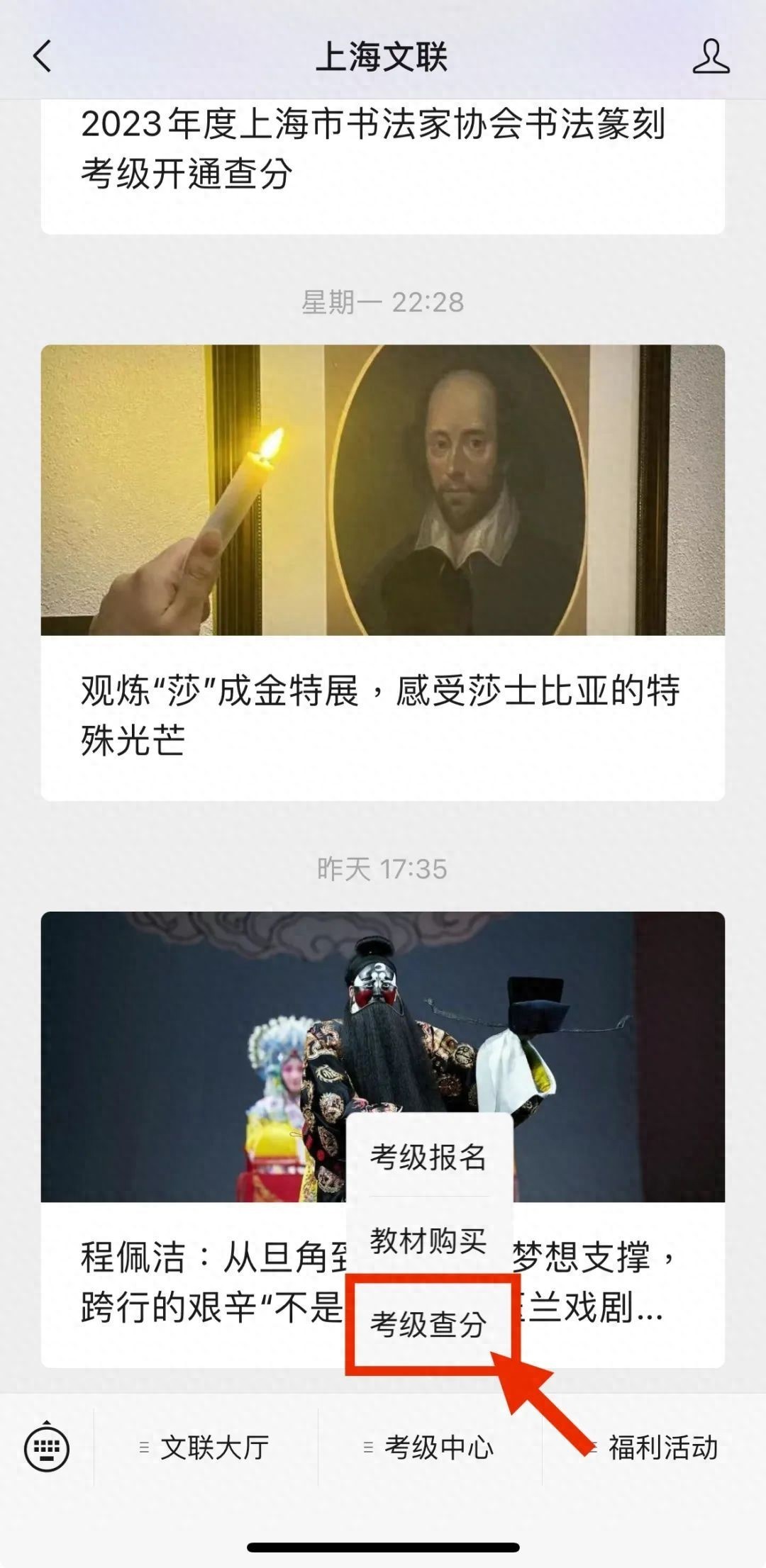Tap the 考级中心 bottom menu

430,1447
